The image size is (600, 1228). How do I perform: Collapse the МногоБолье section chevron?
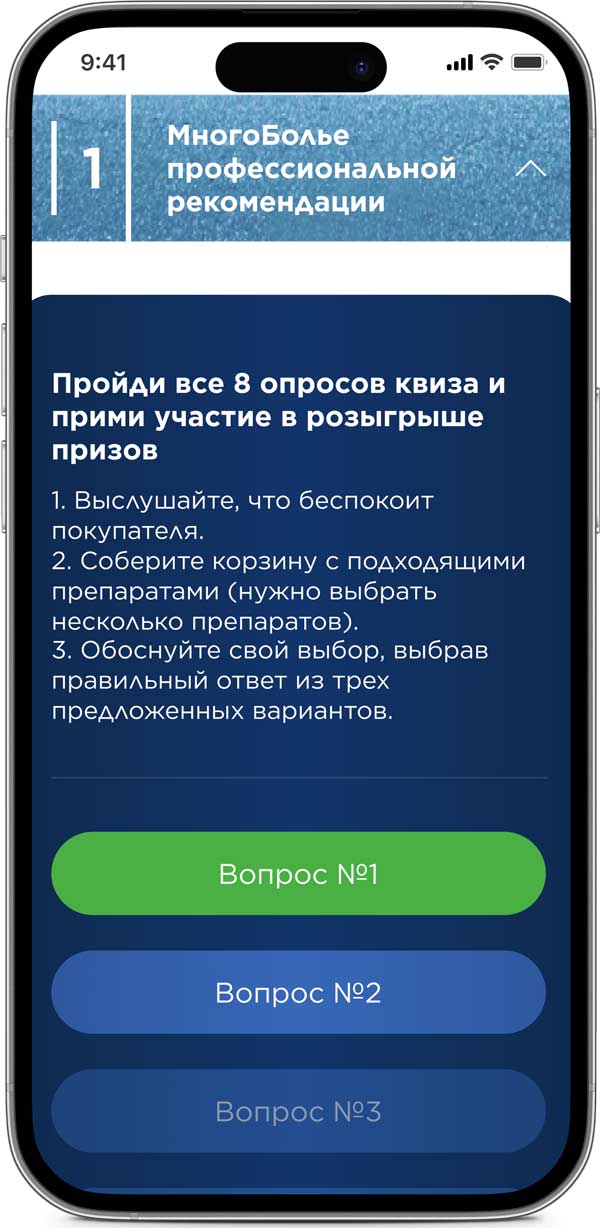[530, 169]
